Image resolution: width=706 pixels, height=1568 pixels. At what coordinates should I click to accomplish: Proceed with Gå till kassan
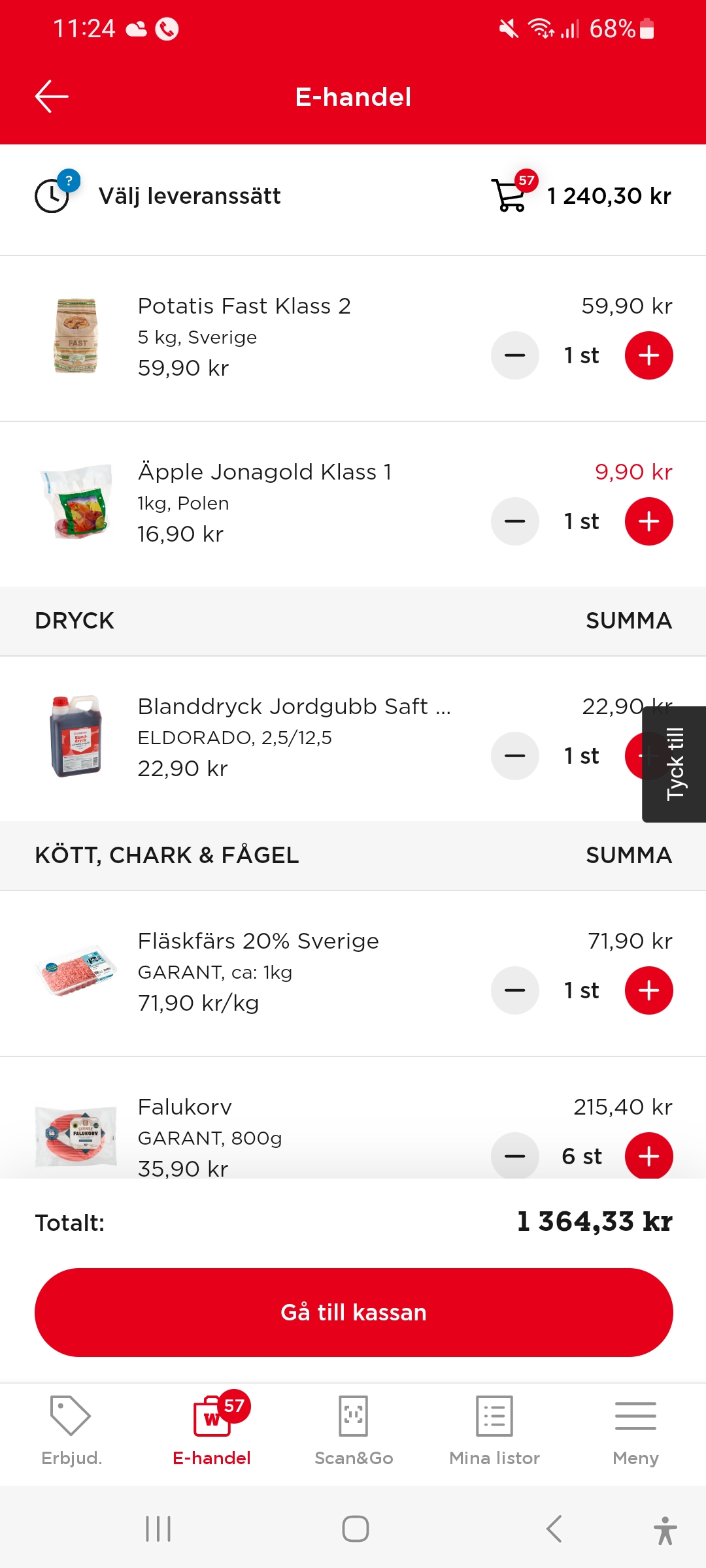point(353,1313)
